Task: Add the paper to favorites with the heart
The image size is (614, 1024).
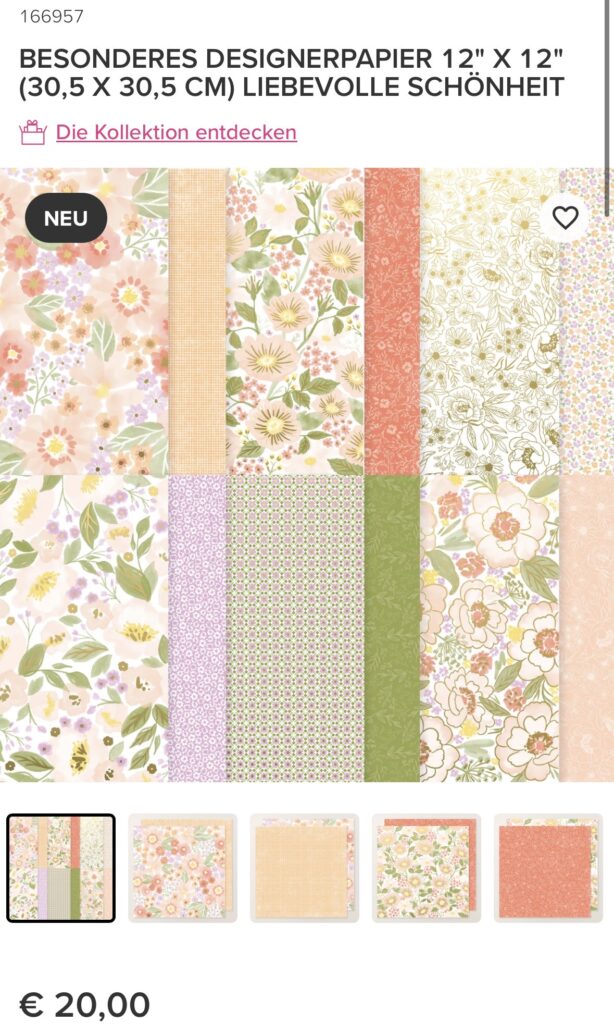Action: 565,217
